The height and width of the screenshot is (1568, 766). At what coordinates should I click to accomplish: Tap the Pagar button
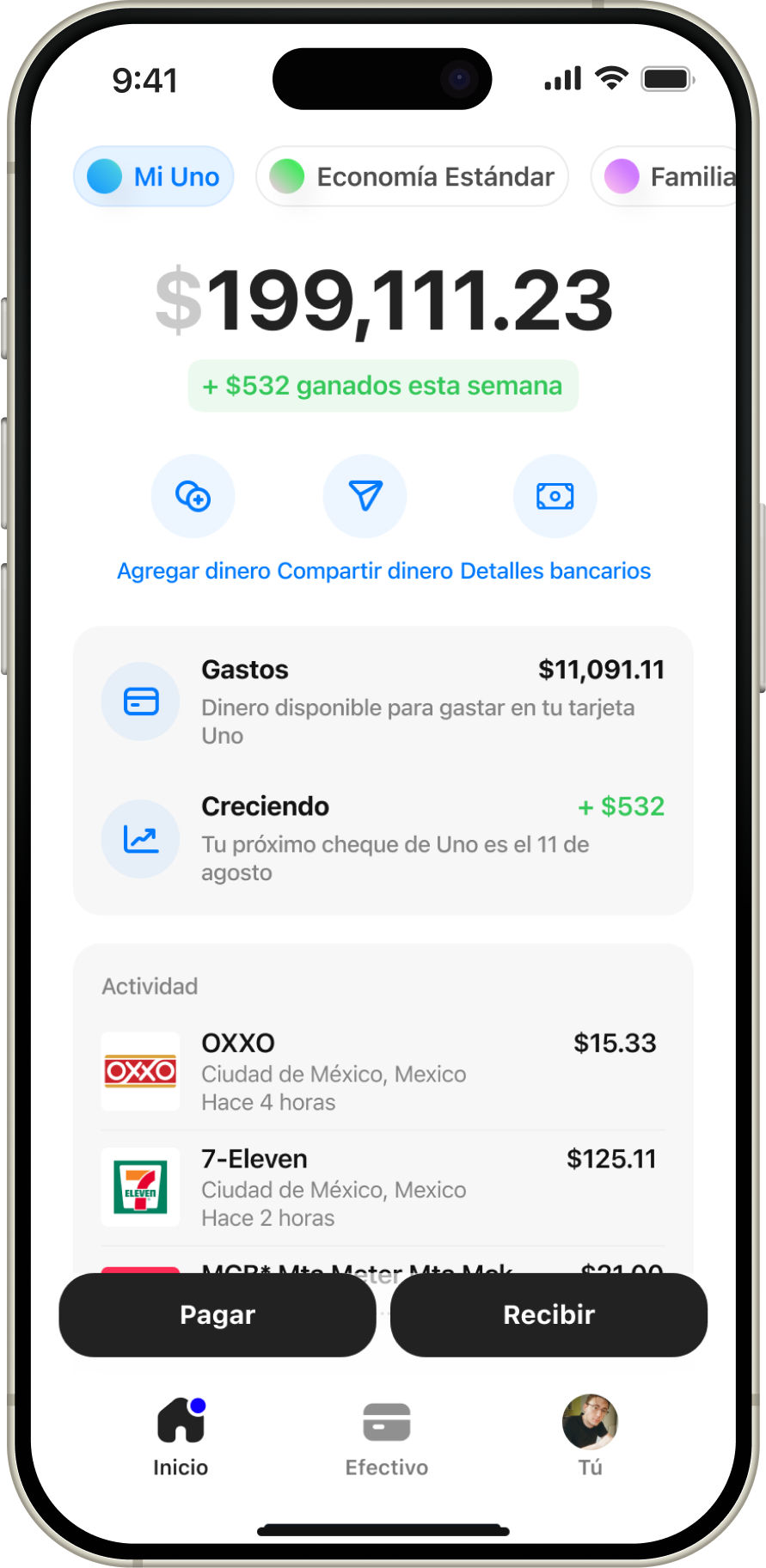click(x=218, y=1314)
